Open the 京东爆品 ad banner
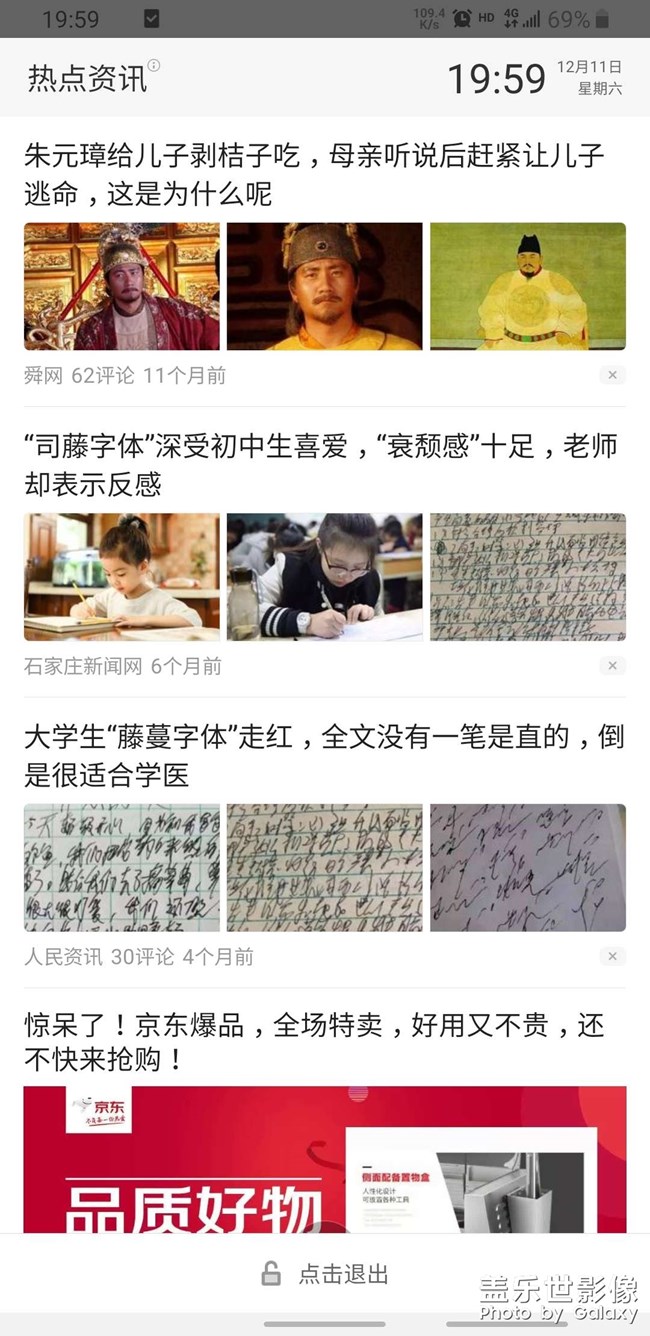The width and height of the screenshot is (650, 1336). [325, 1158]
